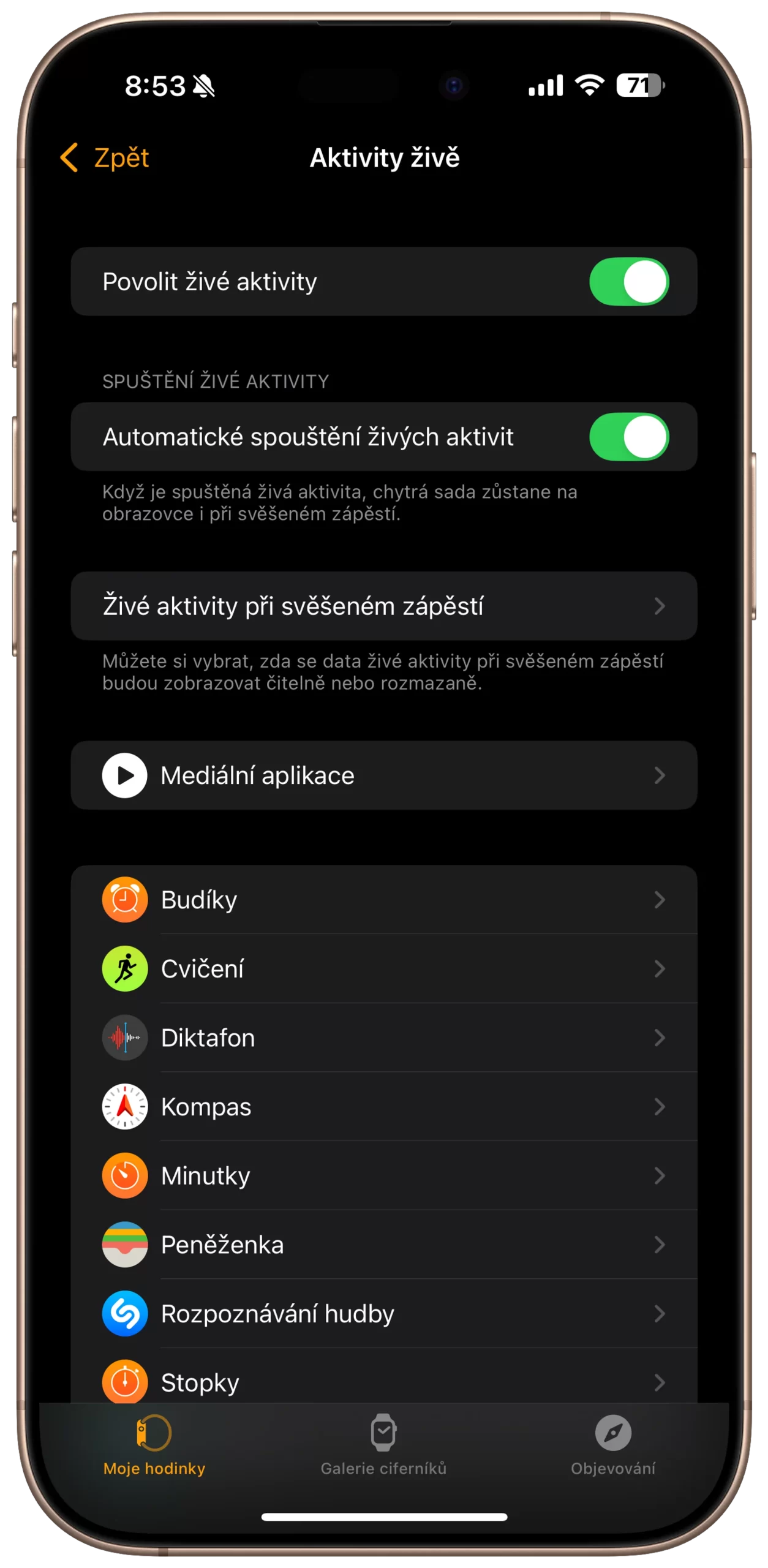The width and height of the screenshot is (768, 1568).
Task: Go back using the Zpět button
Action: click(x=105, y=158)
